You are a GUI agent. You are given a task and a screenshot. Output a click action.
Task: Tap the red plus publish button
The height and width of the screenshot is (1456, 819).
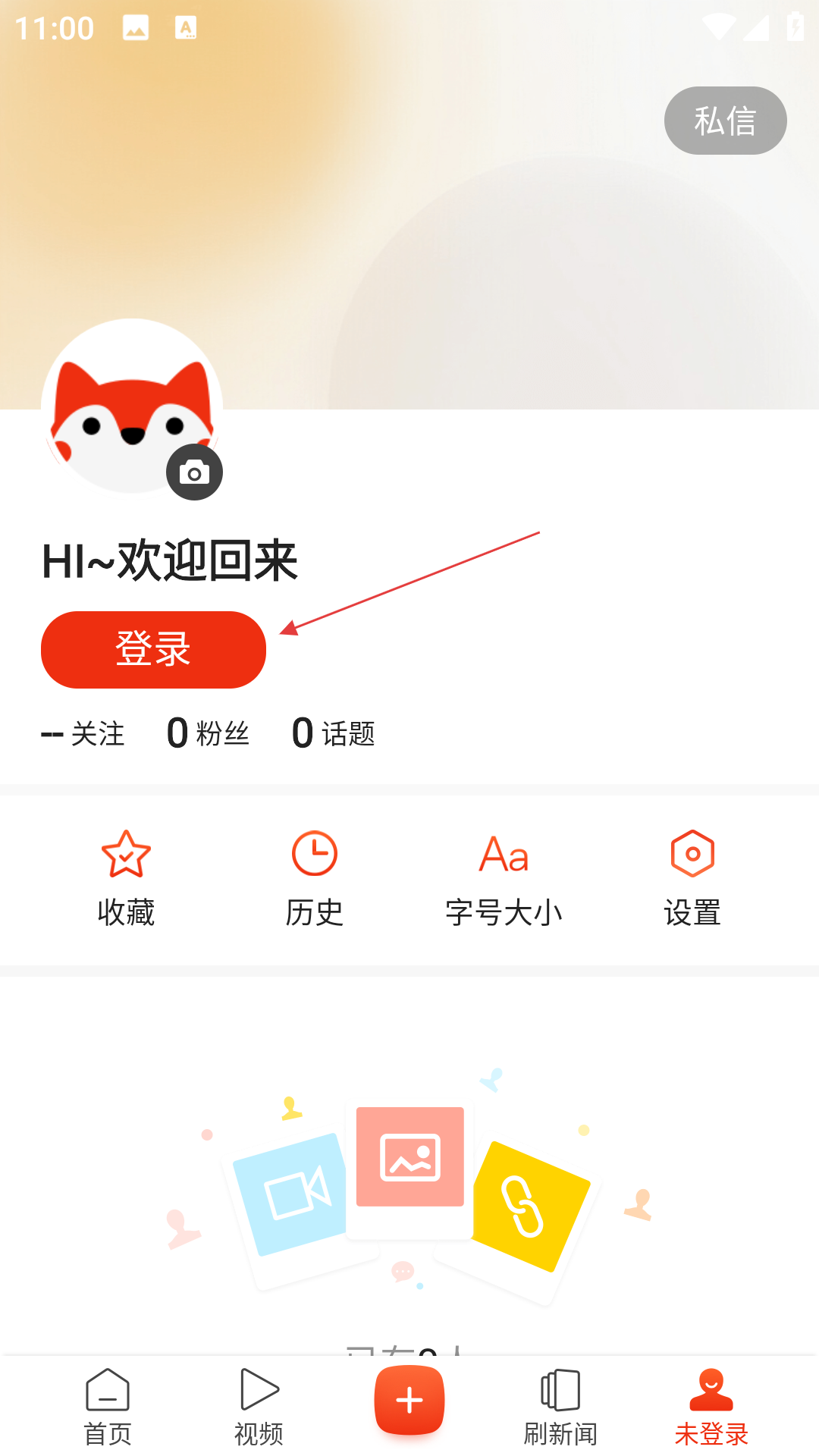coord(409,1400)
